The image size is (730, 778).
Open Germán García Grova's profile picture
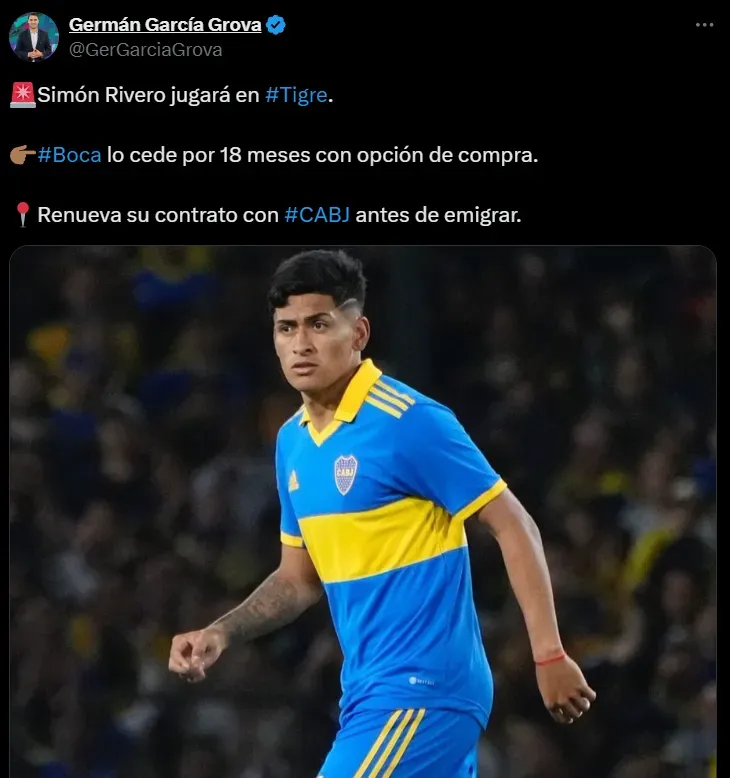coord(33,37)
